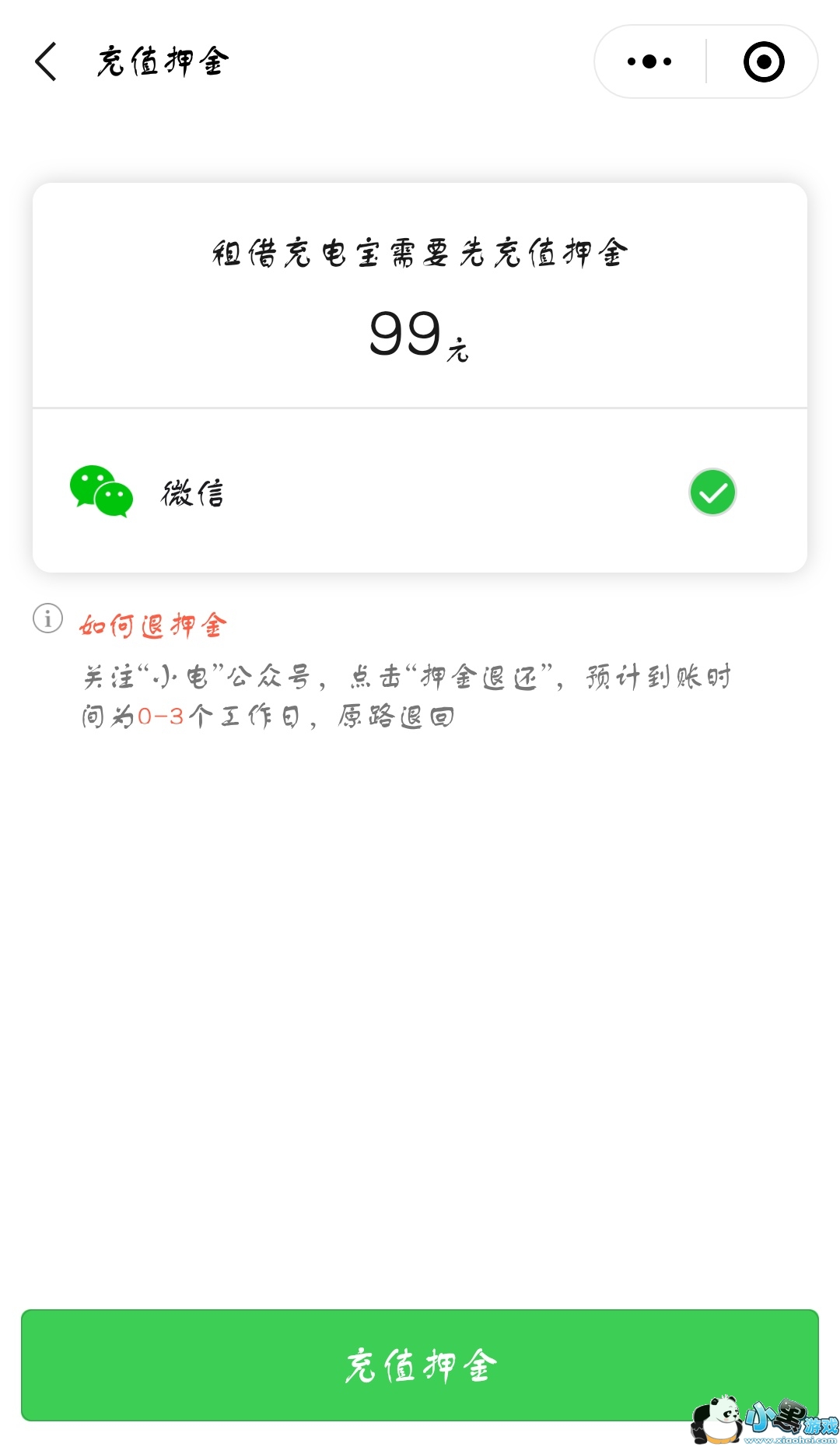The height and width of the screenshot is (1447, 840).
Task: Open the mini program three-dot menu
Action: click(649, 61)
